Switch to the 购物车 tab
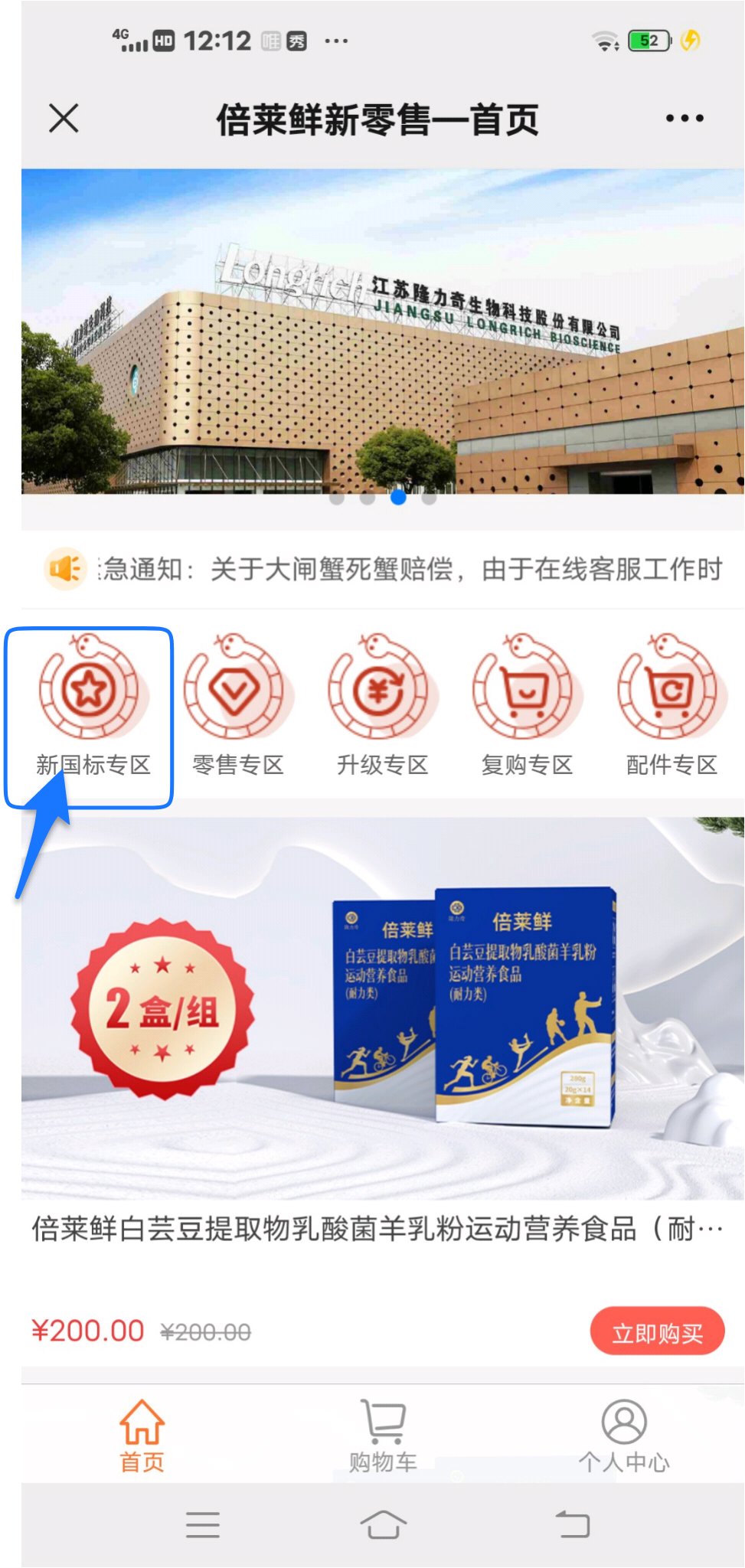Viewport: 745px width, 1568px height. pyautogui.click(x=383, y=1436)
